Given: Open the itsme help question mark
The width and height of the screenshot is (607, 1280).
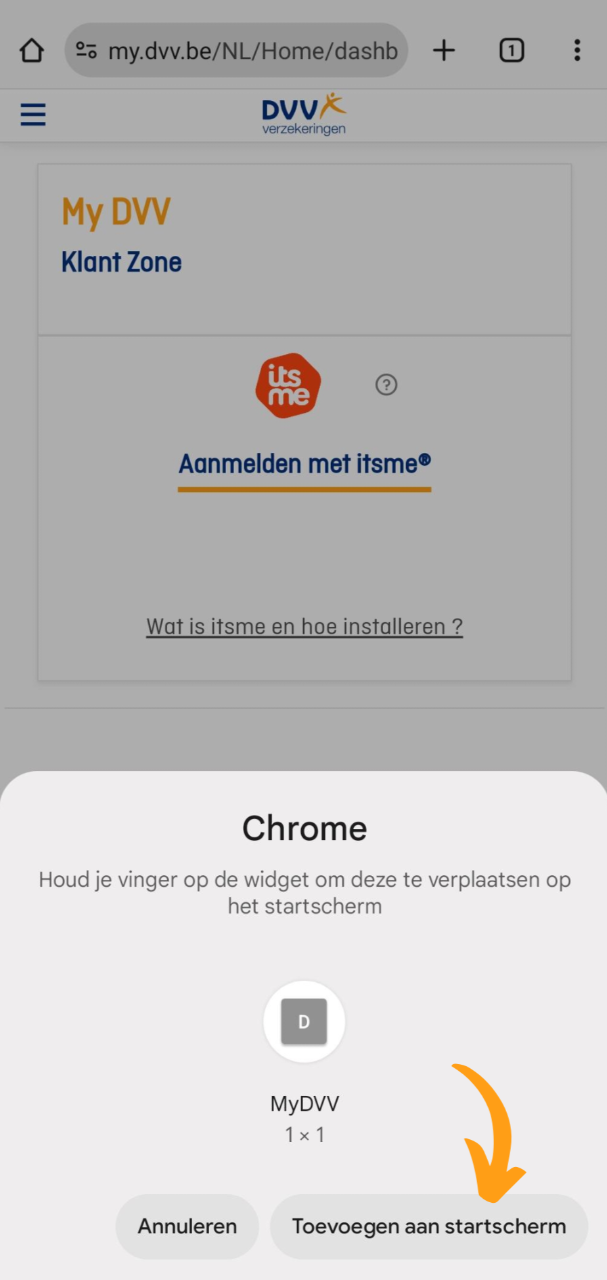Looking at the screenshot, I should 386,385.
